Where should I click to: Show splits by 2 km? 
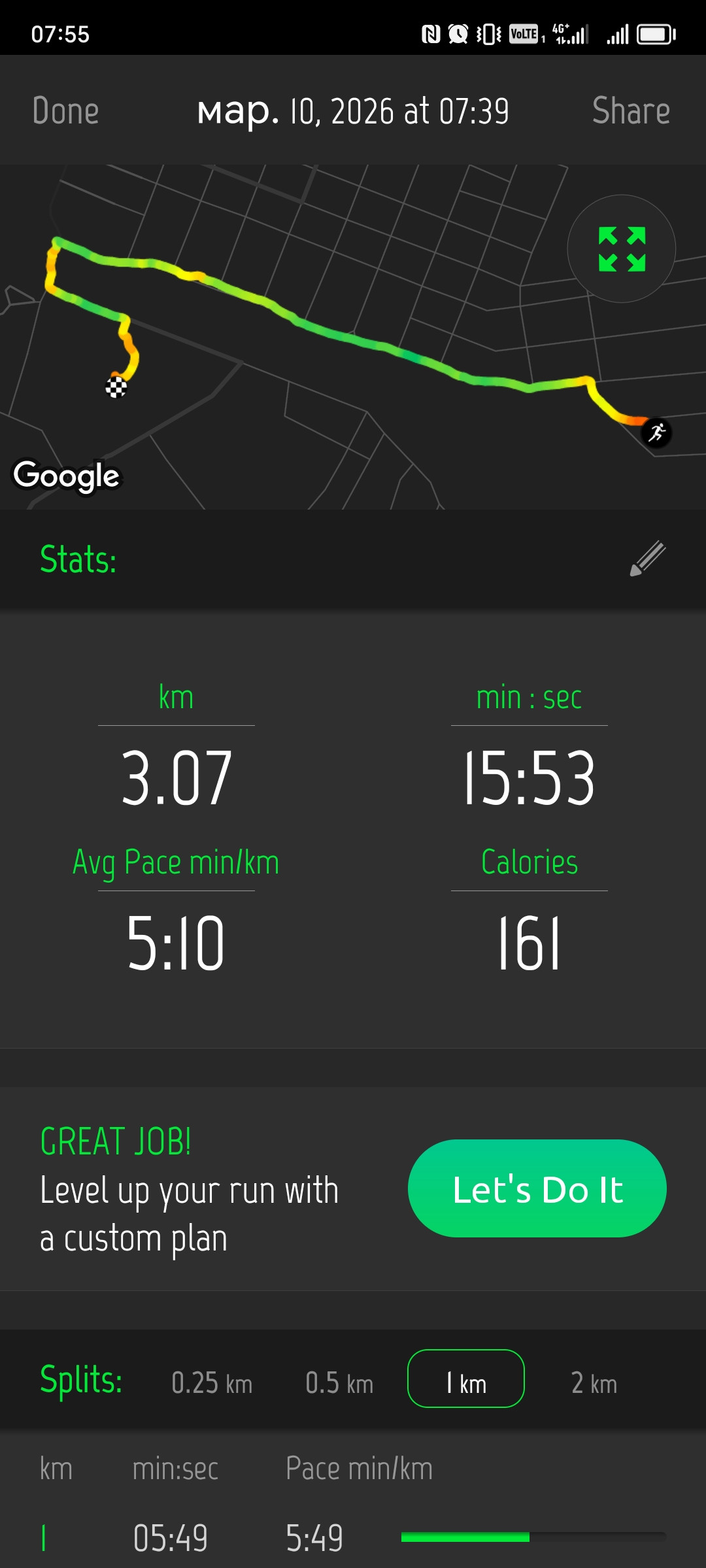coord(594,1383)
